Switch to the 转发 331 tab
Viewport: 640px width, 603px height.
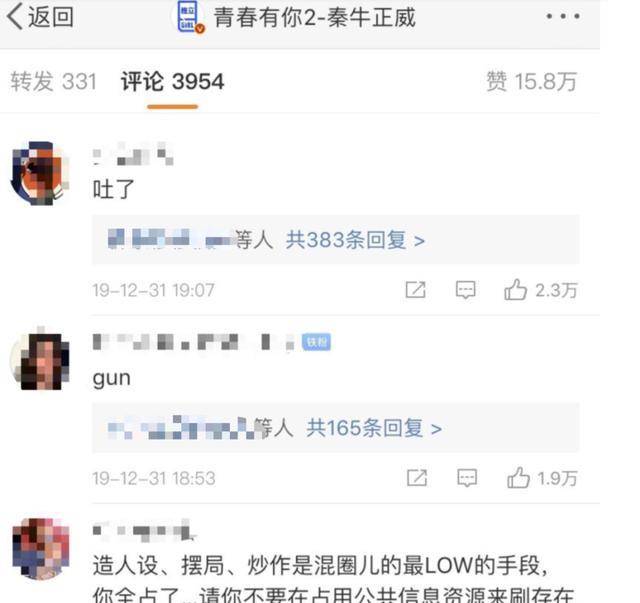53,82
